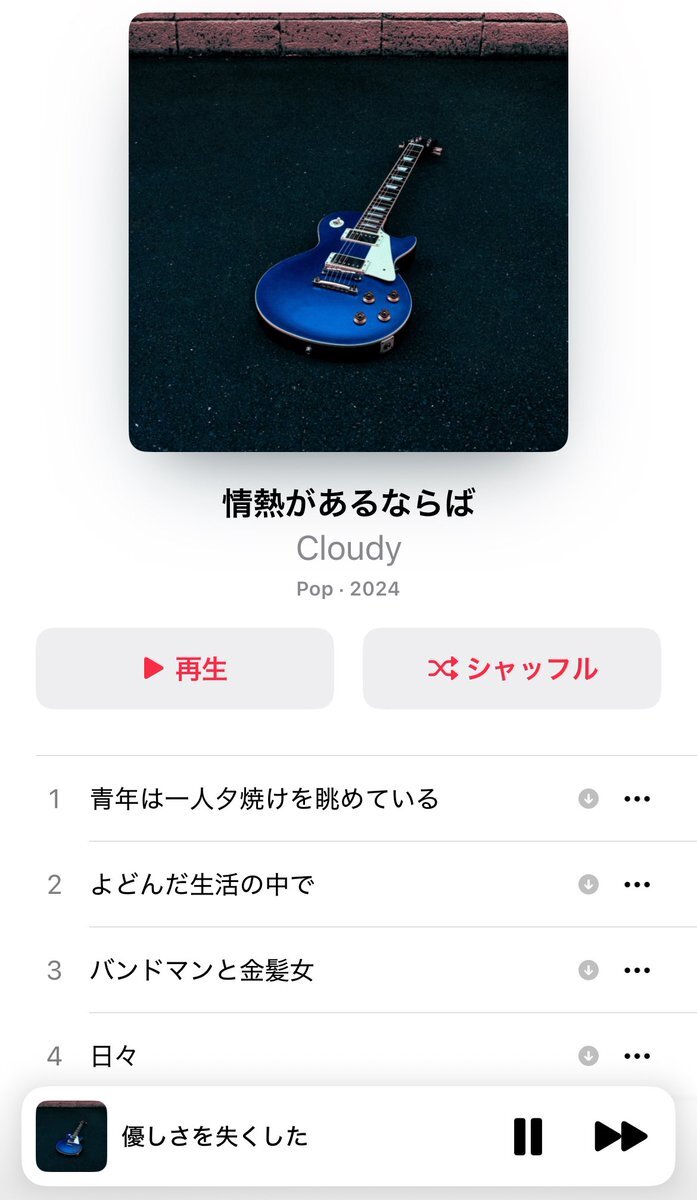
Task: Download track バンドマンと金髪女
Action: (x=589, y=970)
